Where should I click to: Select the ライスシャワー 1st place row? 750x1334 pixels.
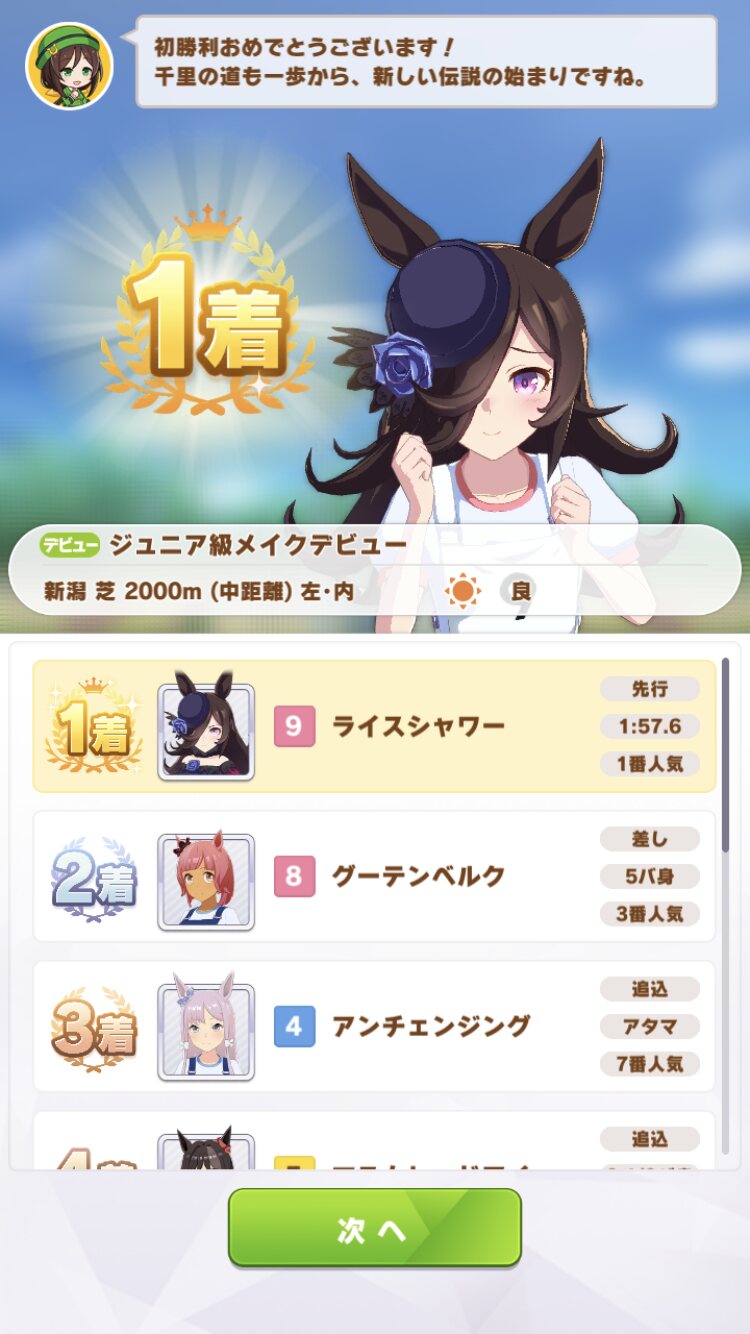point(374,726)
